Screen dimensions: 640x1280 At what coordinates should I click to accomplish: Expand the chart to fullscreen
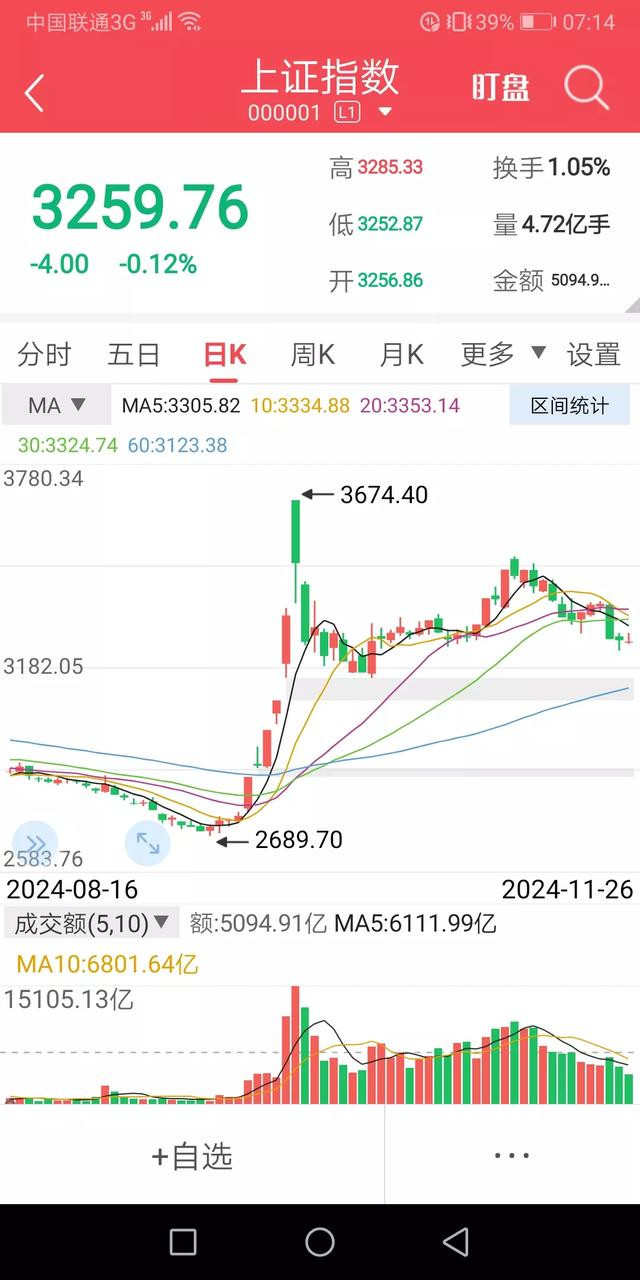click(147, 843)
